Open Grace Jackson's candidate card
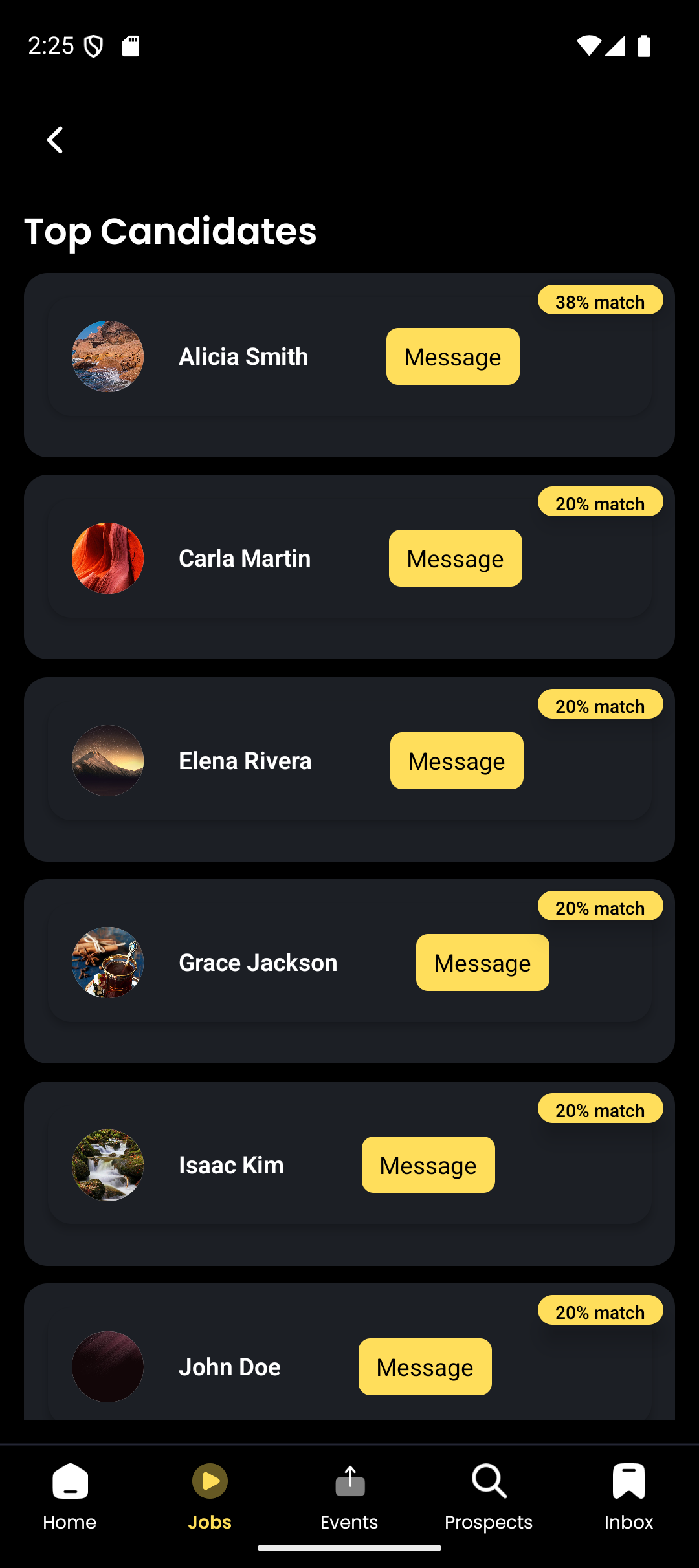The height and width of the screenshot is (1568, 699). [258, 963]
